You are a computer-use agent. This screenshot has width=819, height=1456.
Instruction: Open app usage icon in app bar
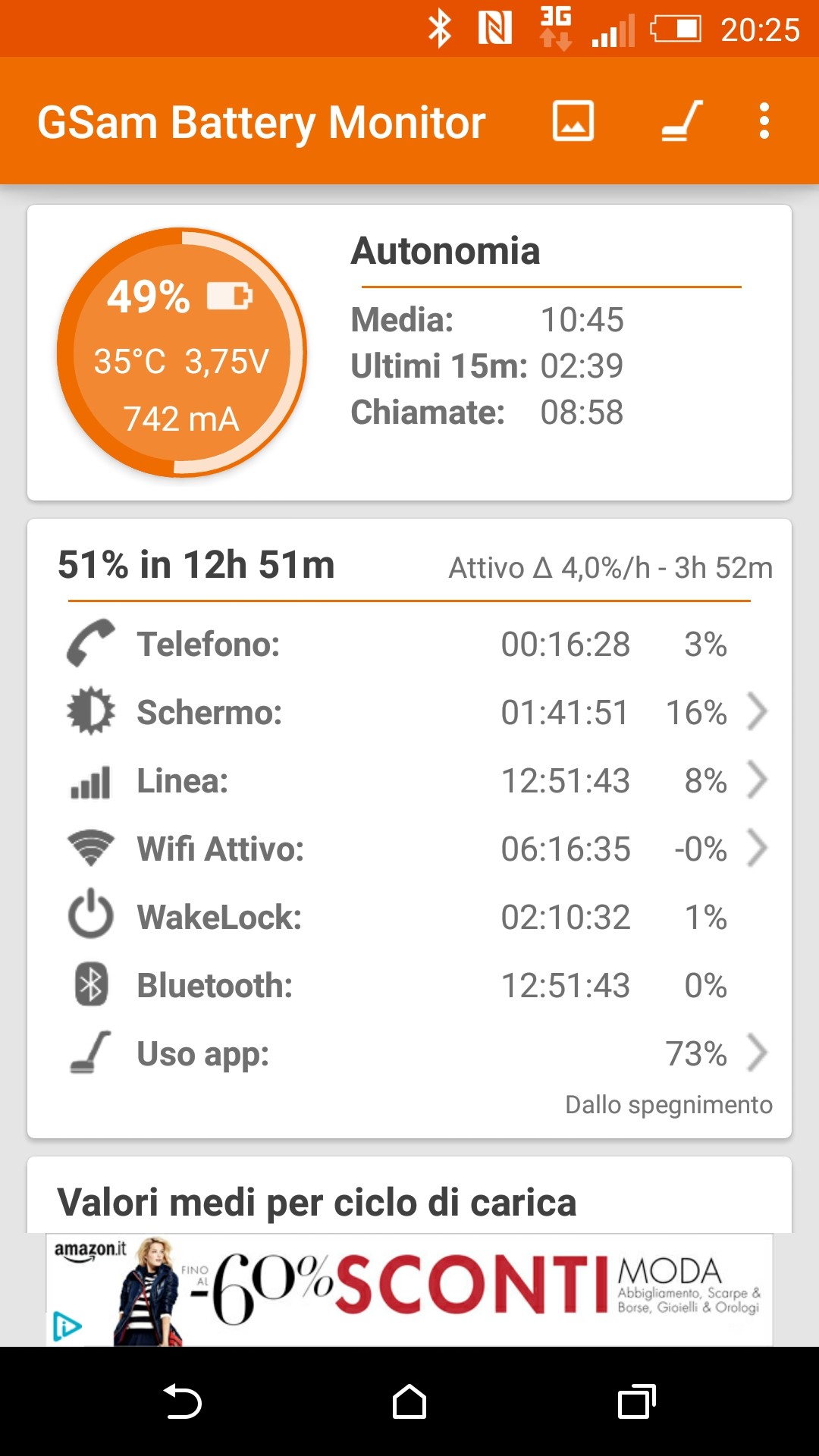(682, 121)
